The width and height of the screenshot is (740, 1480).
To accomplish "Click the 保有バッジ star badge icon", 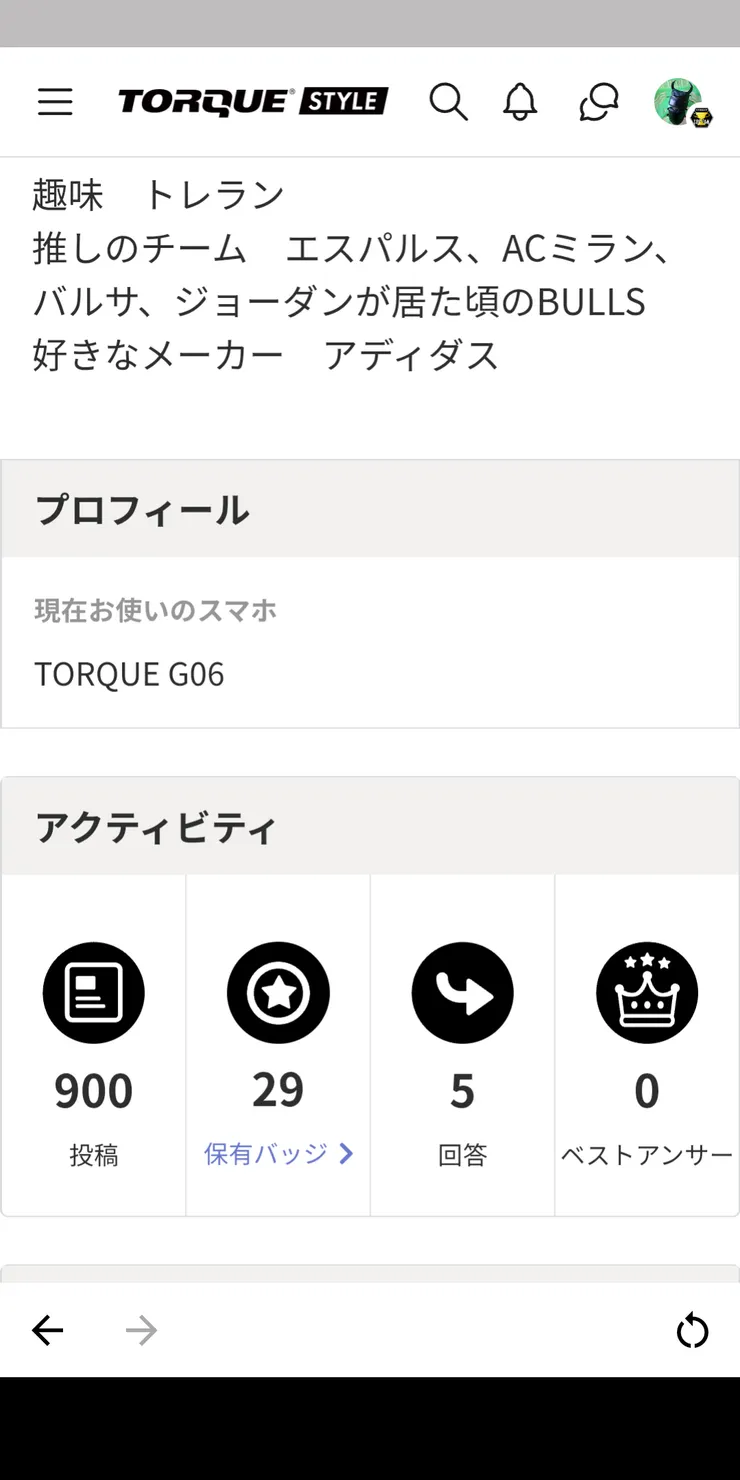I will click(278, 992).
